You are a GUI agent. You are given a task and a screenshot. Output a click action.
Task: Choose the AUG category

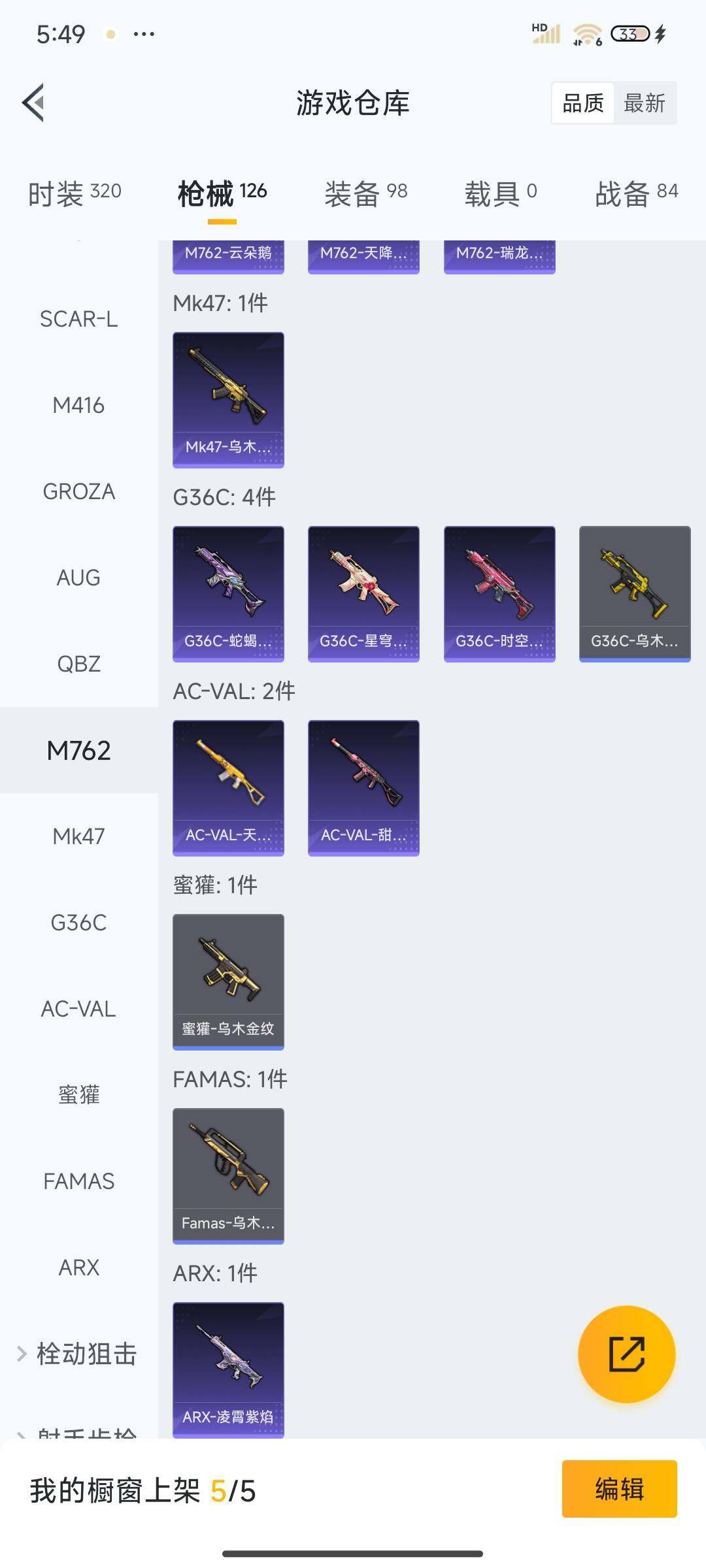79,578
